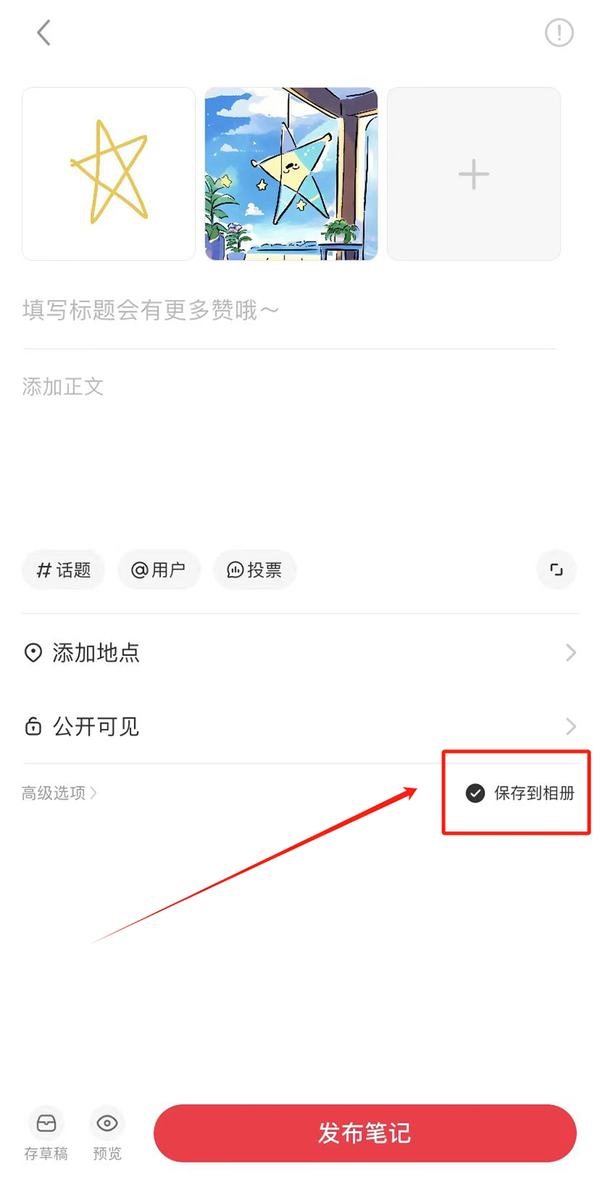The height and width of the screenshot is (1179, 600).
Task: Publish with 发布笔记 button
Action: pos(365,1133)
